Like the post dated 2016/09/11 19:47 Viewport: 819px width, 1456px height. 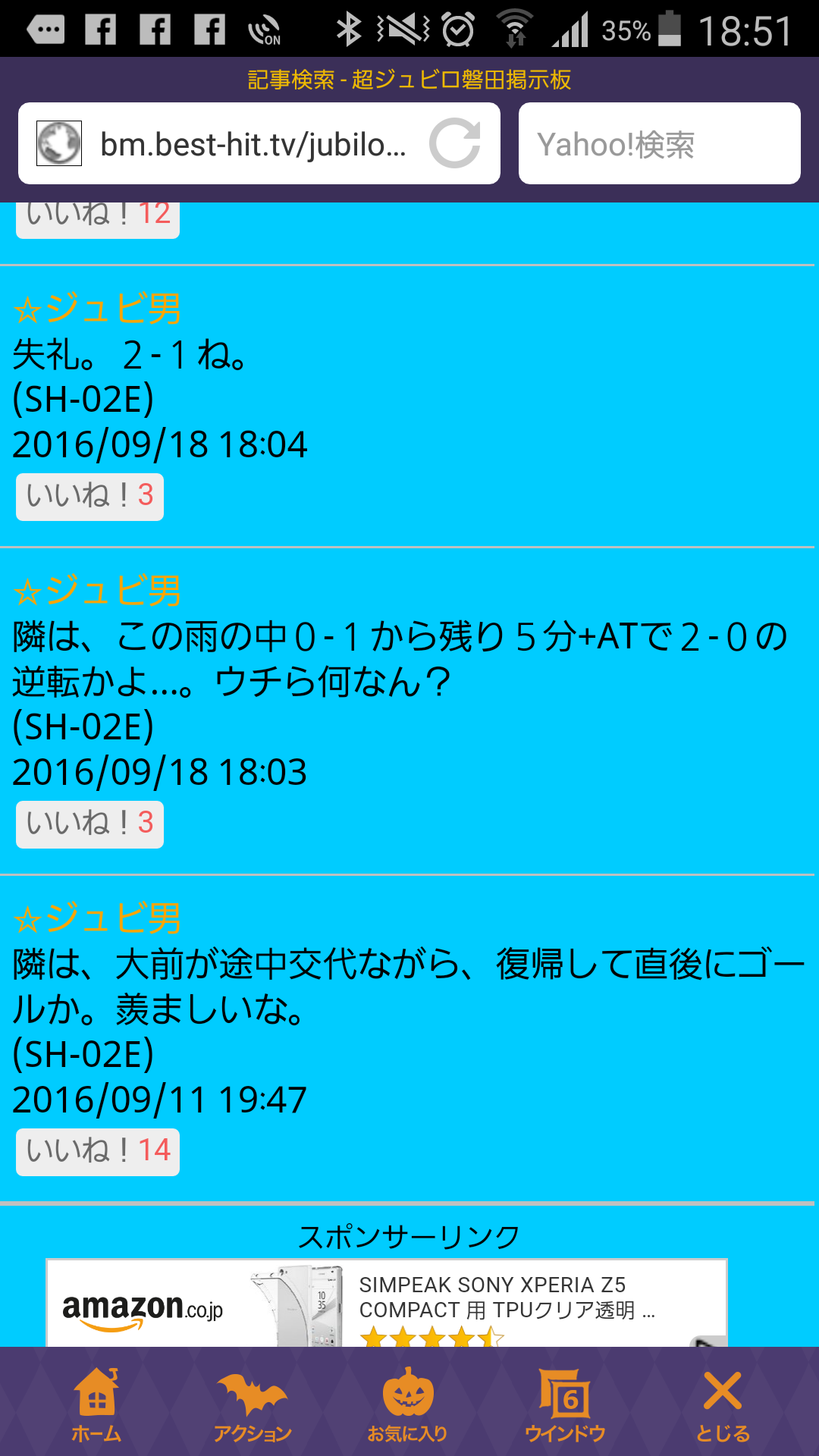click(x=98, y=1152)
